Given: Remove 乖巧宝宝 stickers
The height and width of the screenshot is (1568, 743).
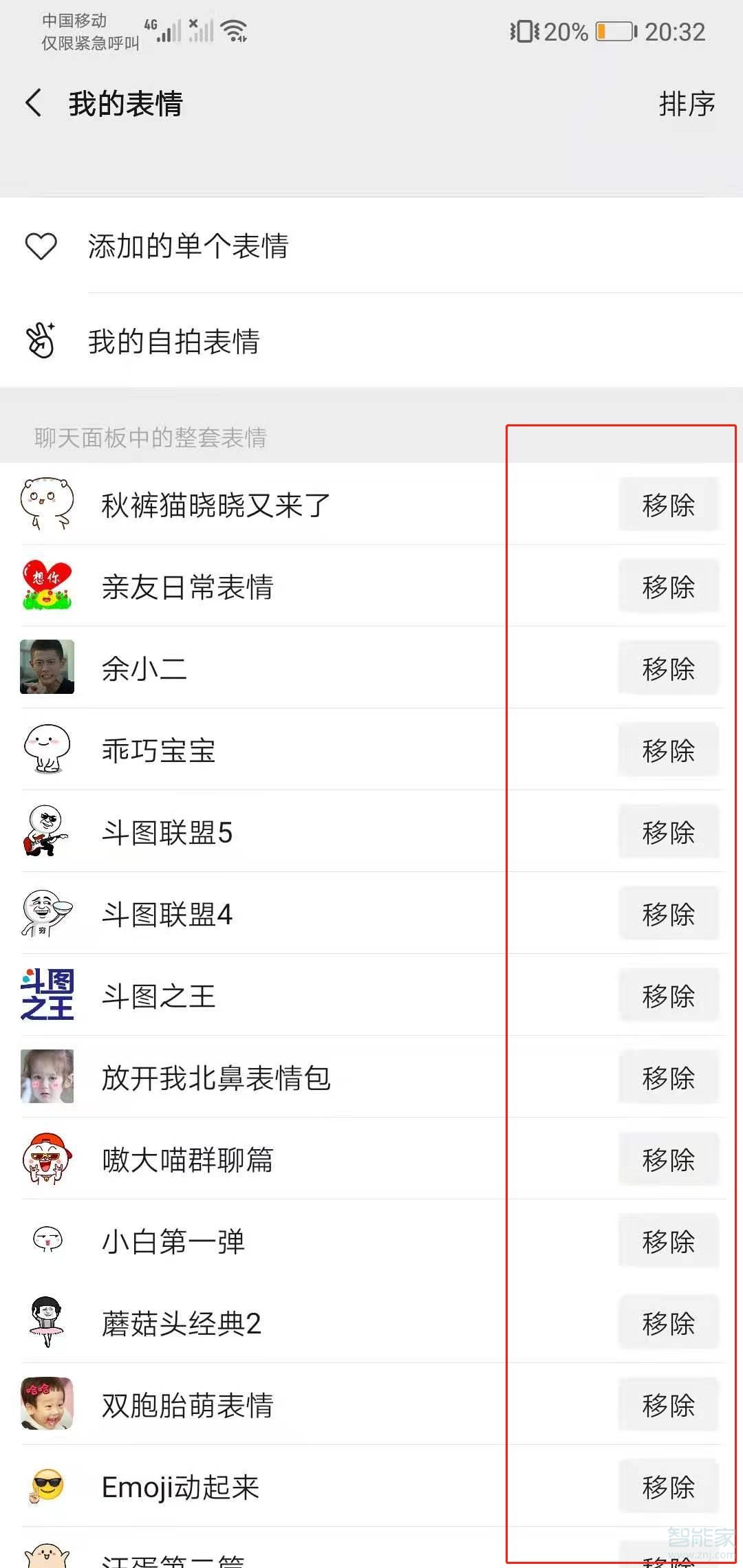Looking at the screenshot, I should coord(668,750).
